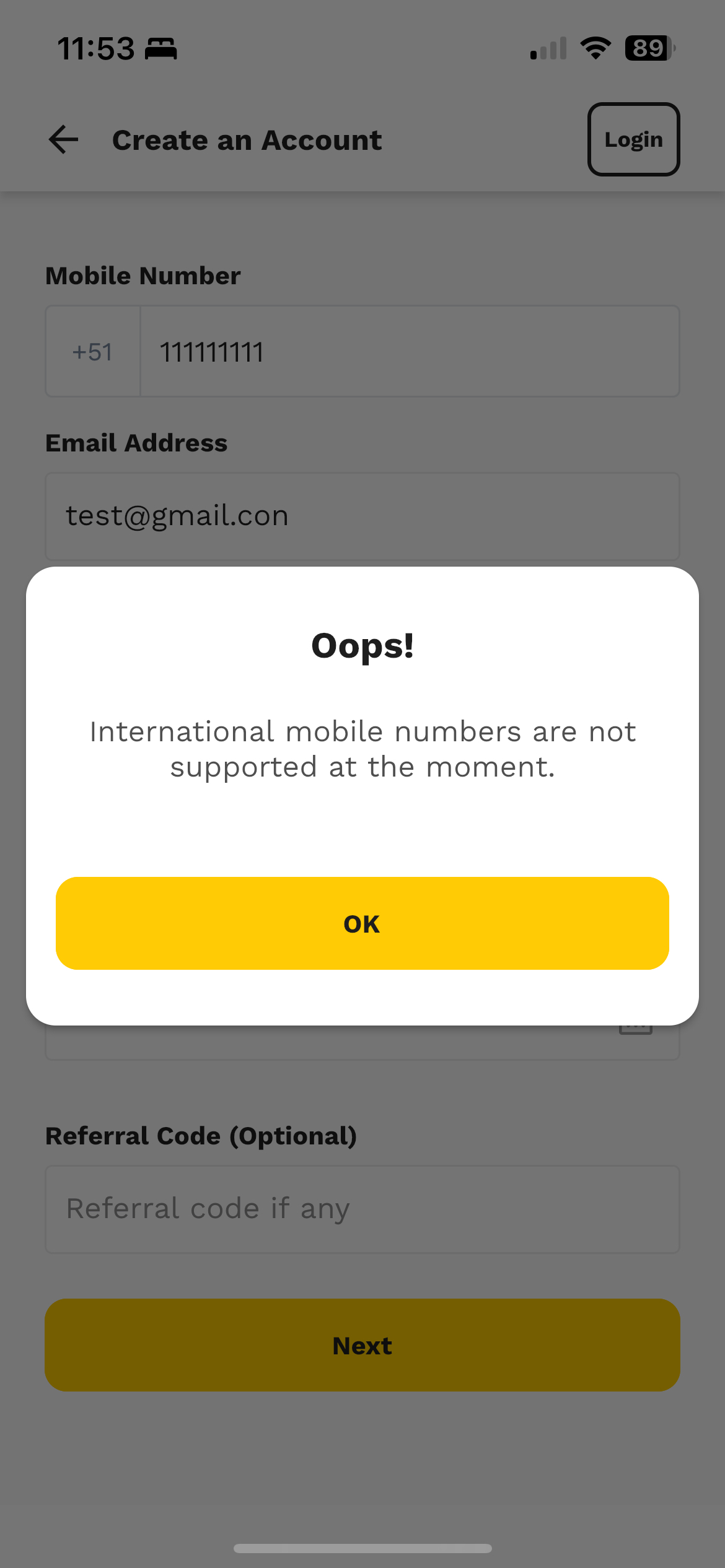Go back using the arrow icon
Screen dimensions: 725x1568
pos(64,139)
